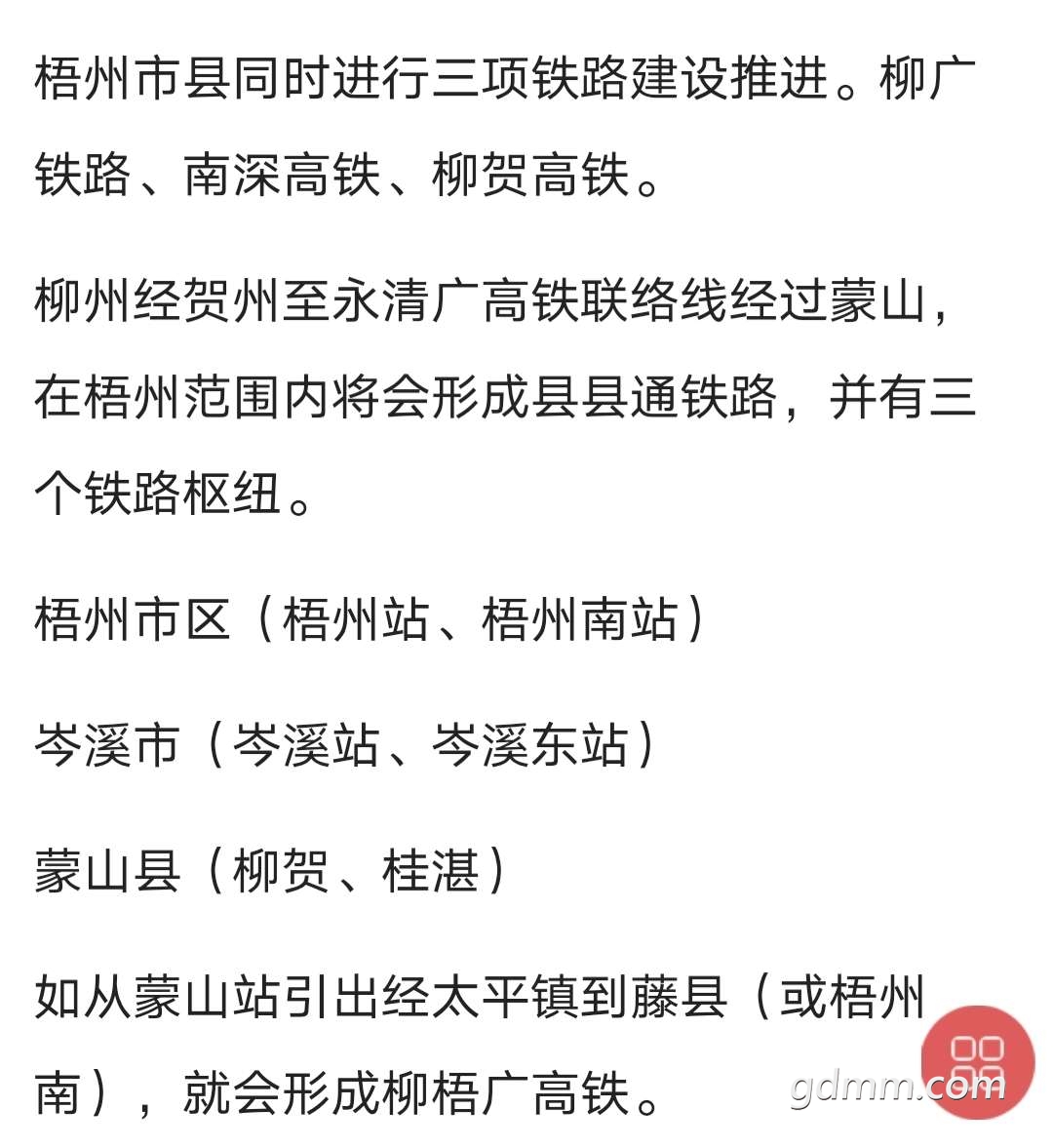Open the red floating grid menu button

pyautogui.click(x=977, y=1062)
